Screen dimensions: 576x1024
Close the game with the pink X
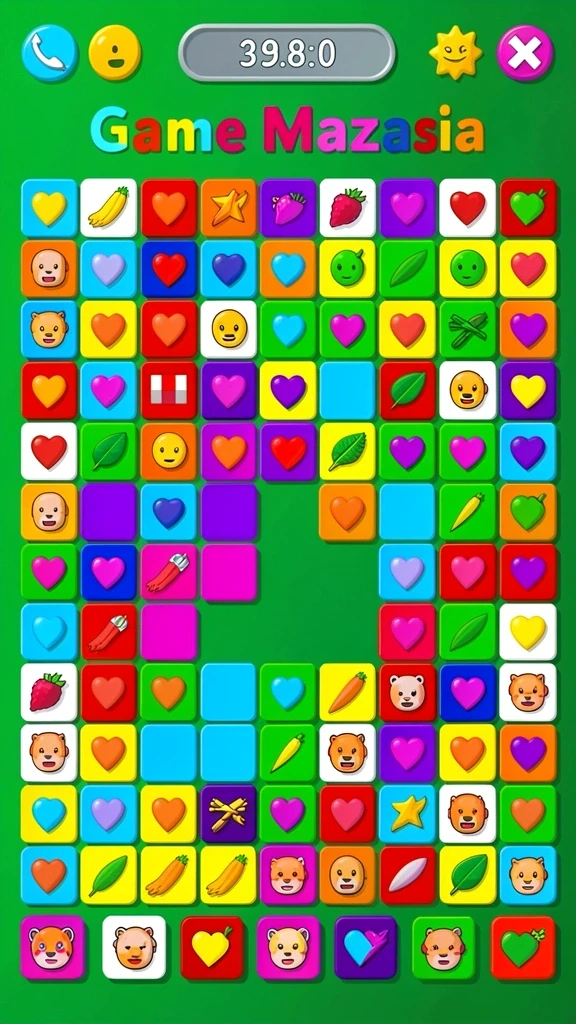tap(525, 52)
